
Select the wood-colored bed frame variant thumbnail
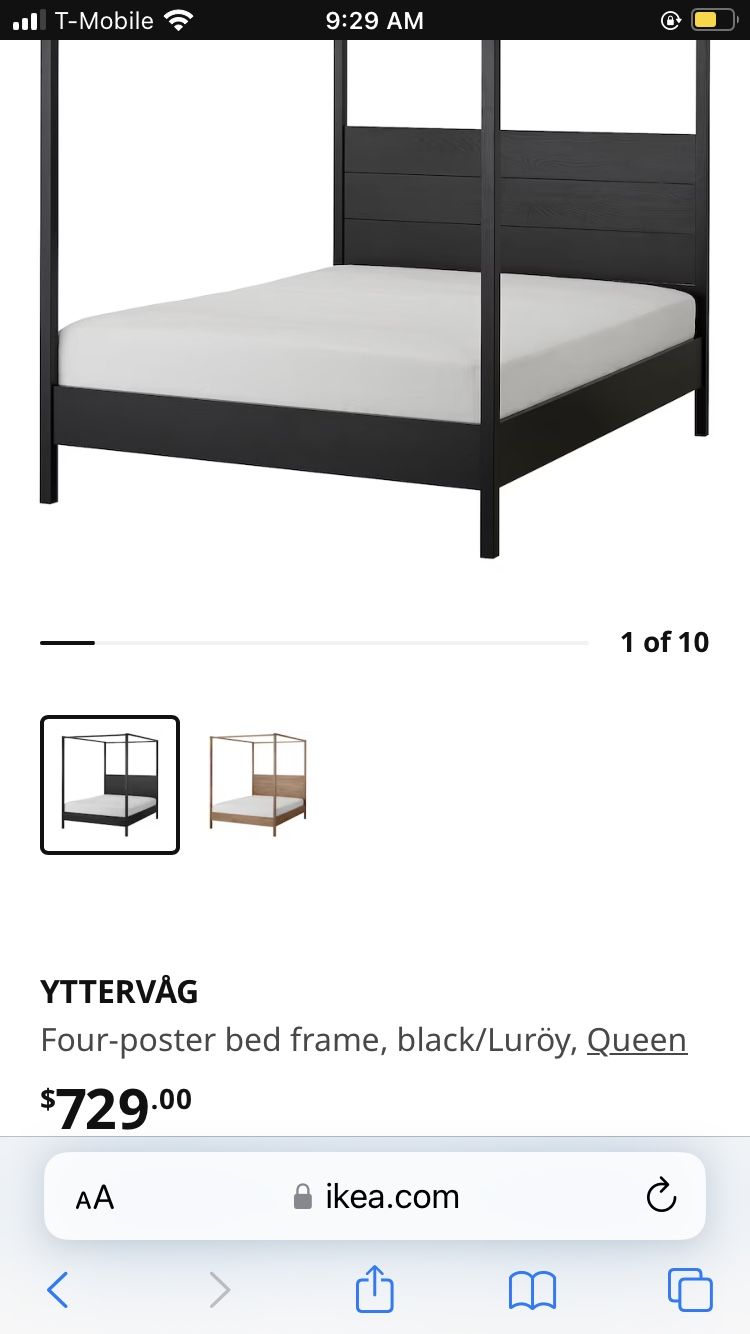(257, 785)
